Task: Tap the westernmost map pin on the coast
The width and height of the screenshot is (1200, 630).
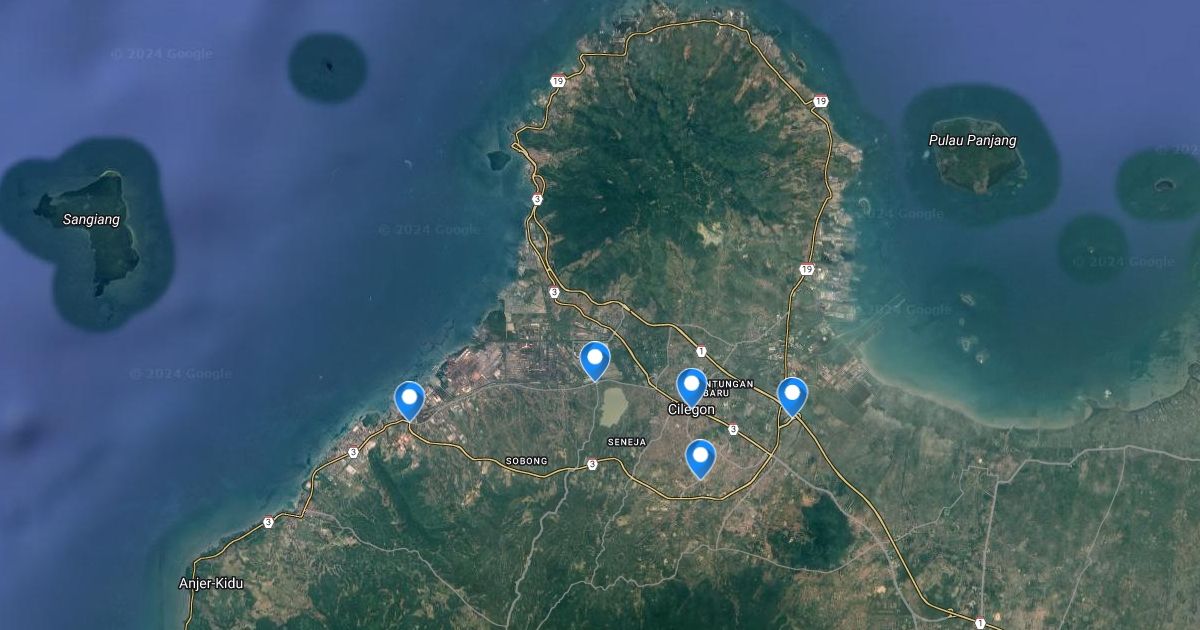Action: pyautogui.click(x=409, y=398)
